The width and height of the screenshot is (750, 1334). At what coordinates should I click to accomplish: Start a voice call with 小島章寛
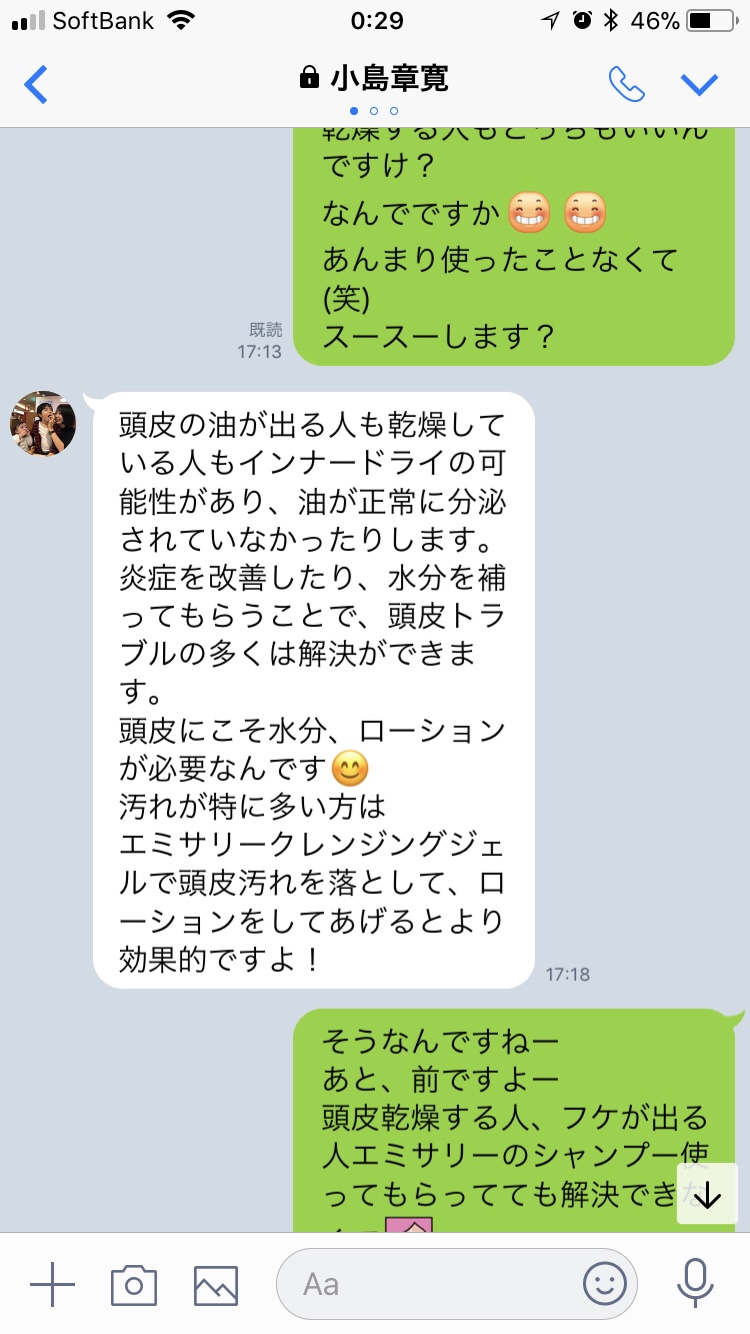(627, 84)
